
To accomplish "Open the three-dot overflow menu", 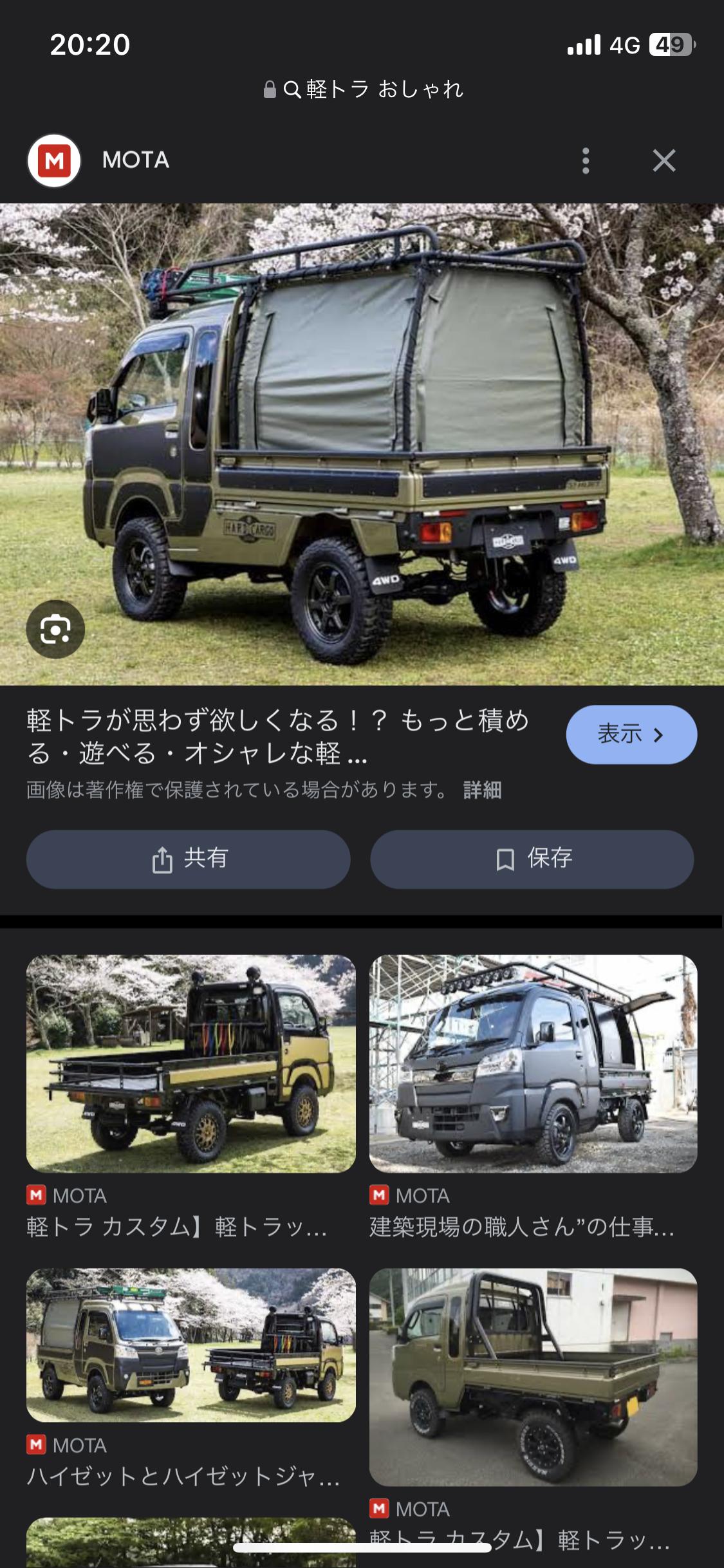I will tap(585, 160).
